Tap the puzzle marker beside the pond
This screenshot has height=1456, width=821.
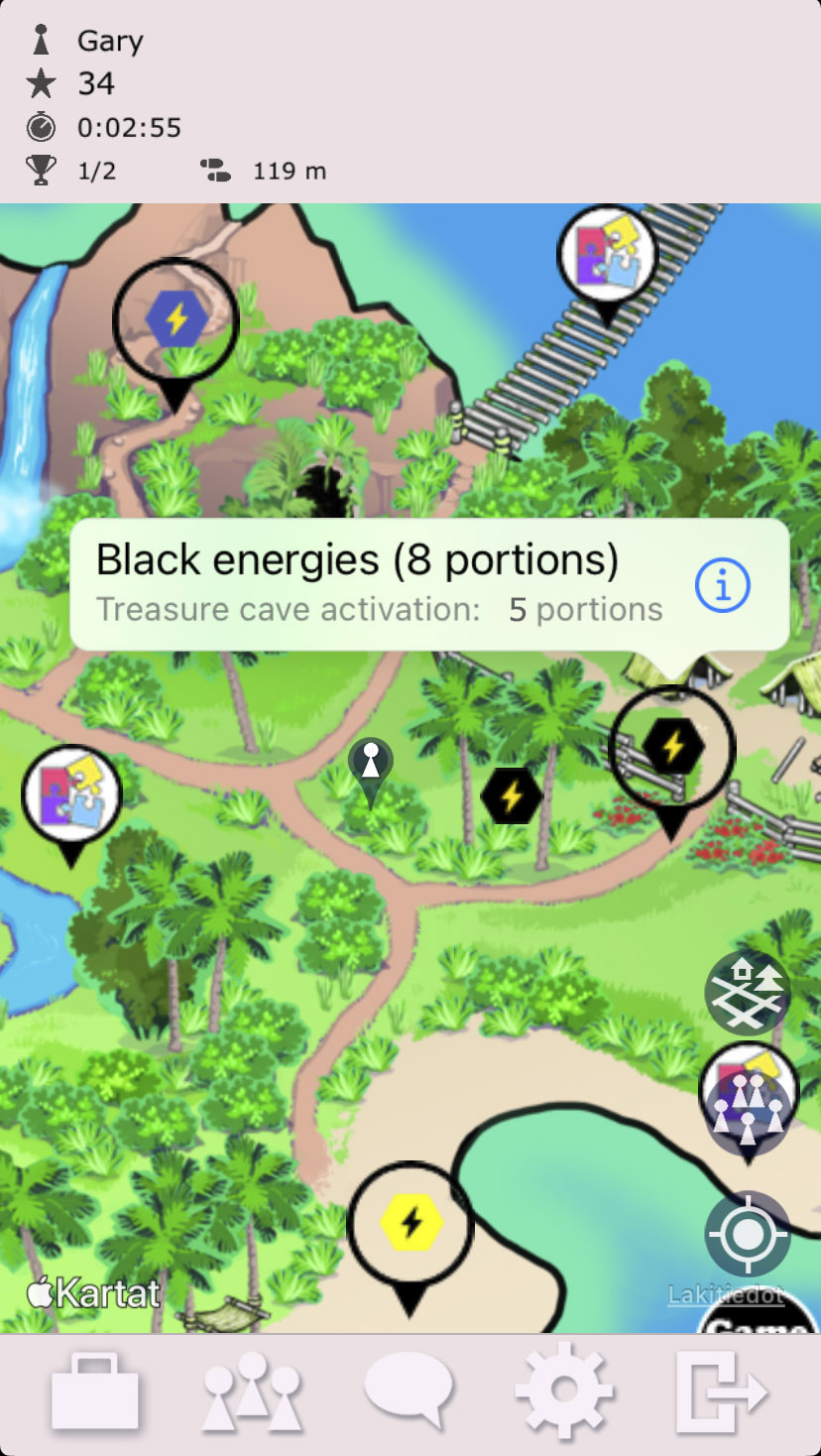tap(71, 794)
